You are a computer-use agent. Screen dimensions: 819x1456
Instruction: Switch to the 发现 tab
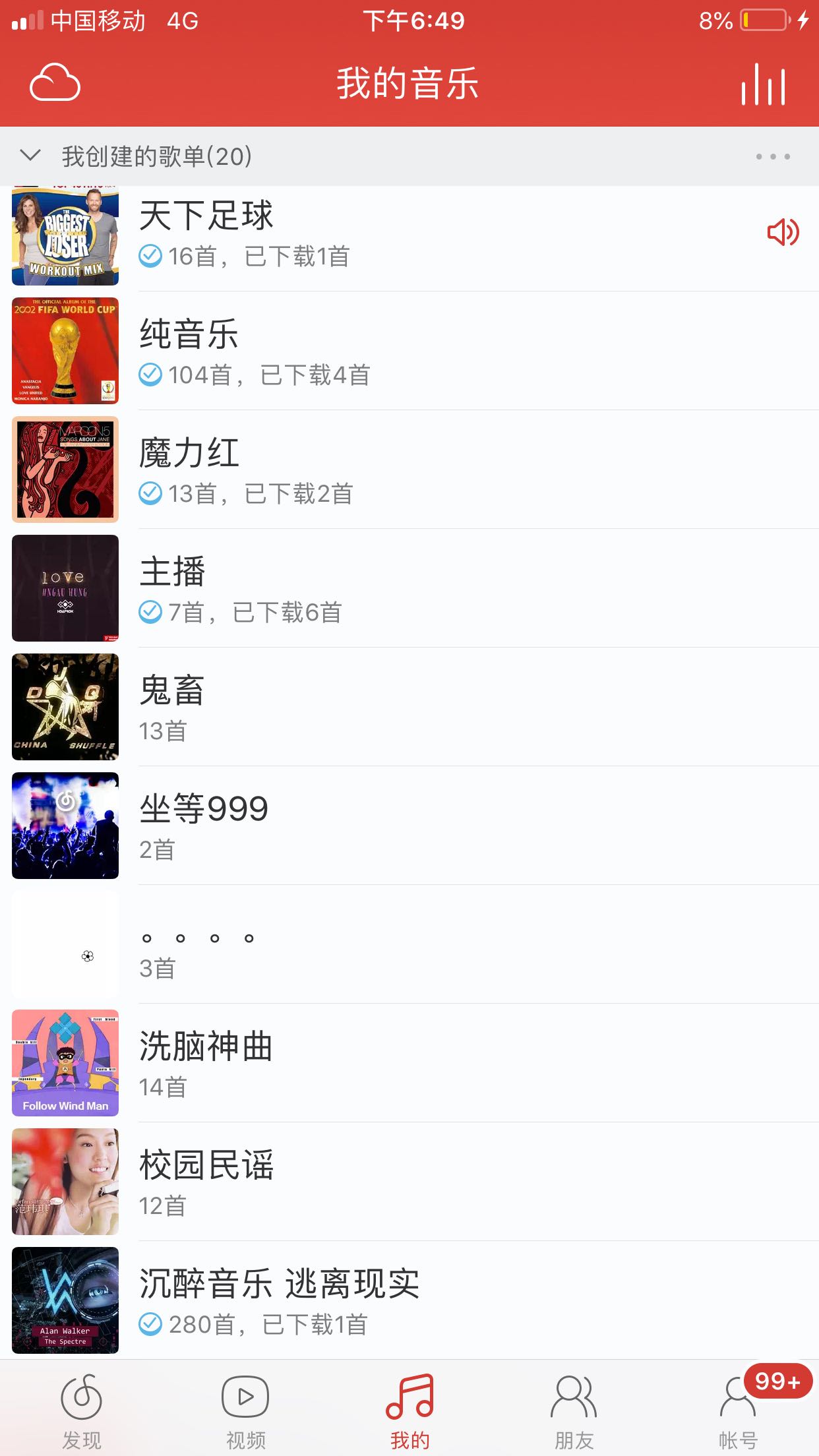click(x=82, y=1409)
